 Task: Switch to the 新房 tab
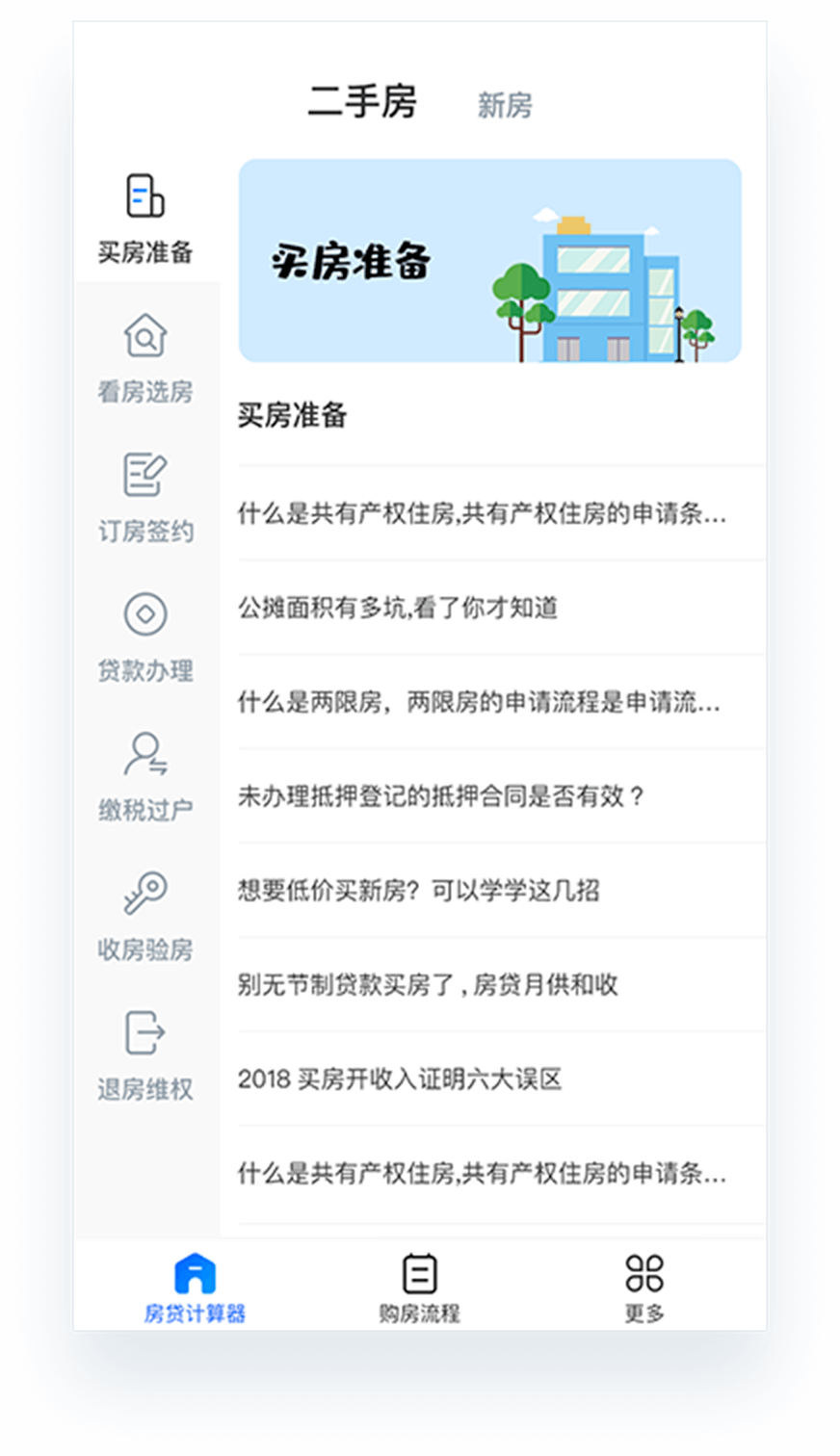point(505,104)
